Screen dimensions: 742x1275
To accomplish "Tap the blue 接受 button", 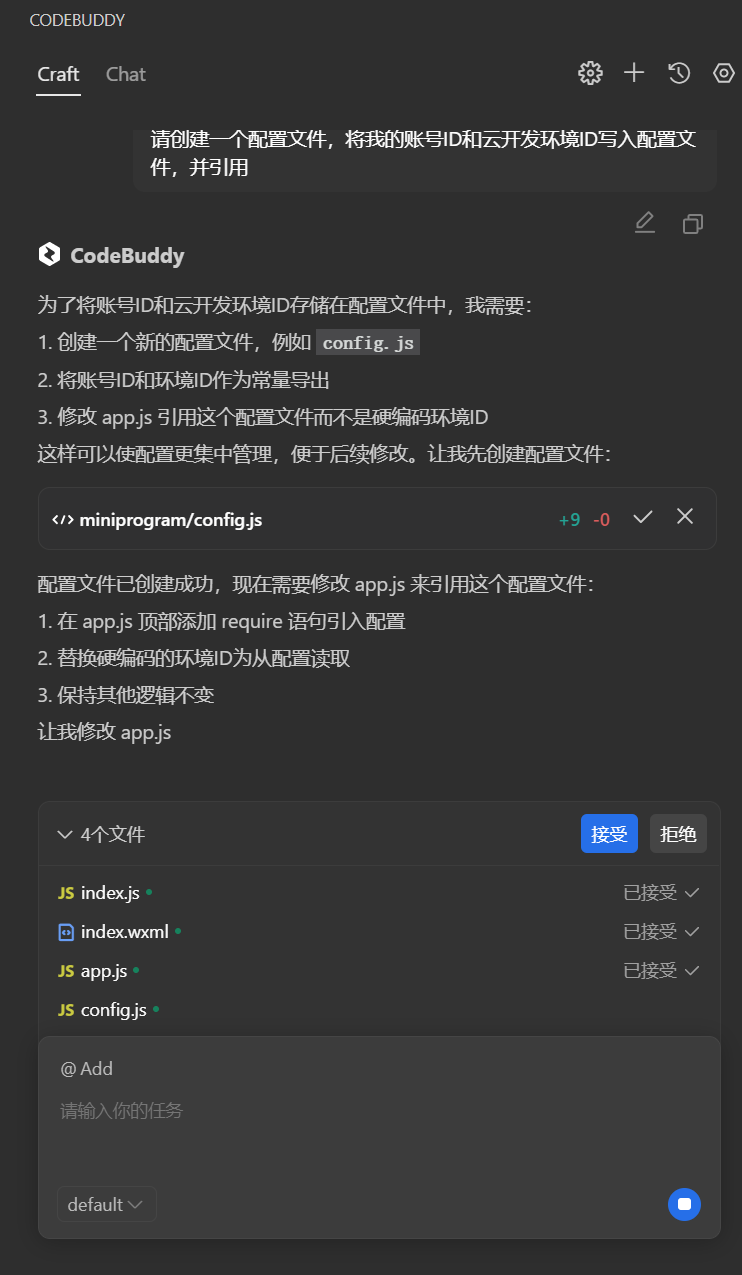I will tap(609, 834).
